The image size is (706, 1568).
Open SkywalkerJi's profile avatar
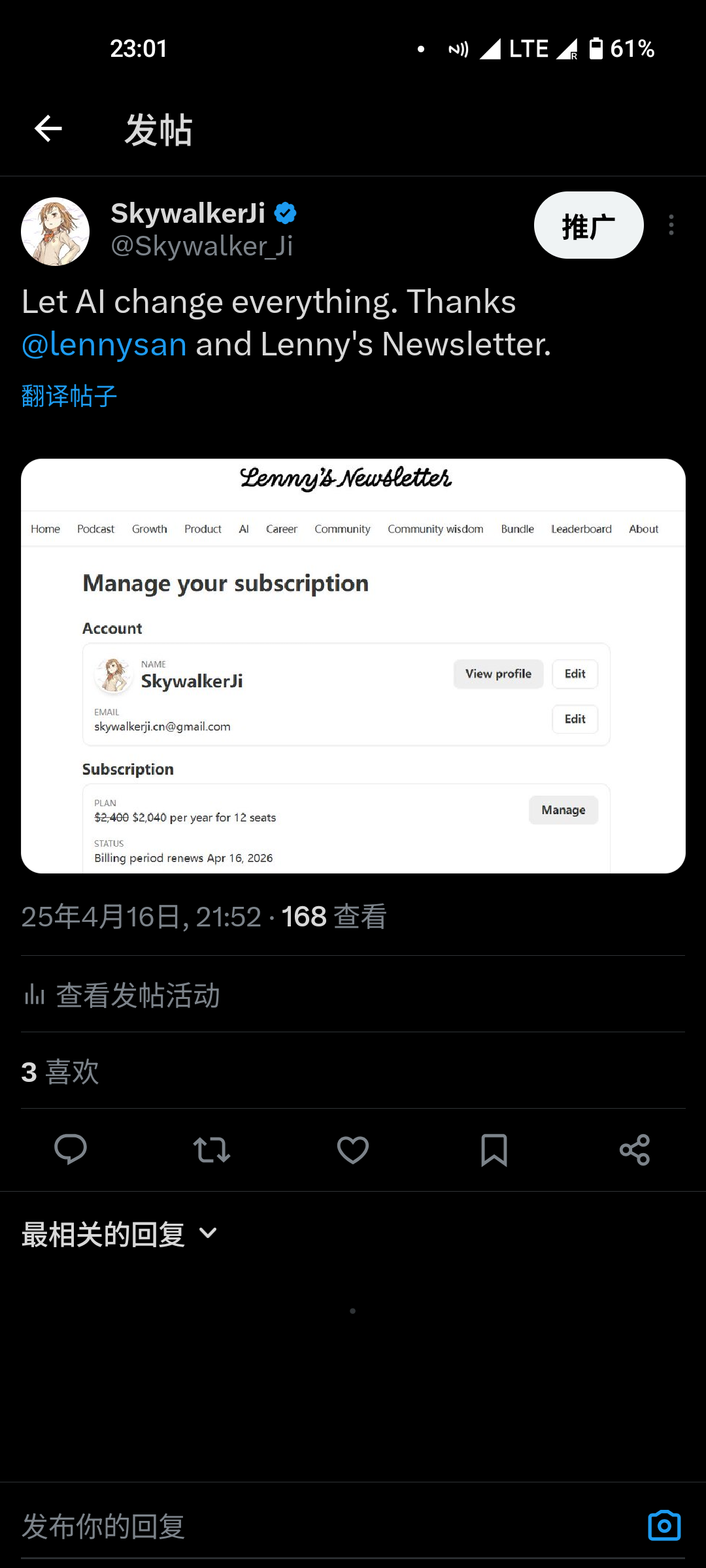coord(56,231)
